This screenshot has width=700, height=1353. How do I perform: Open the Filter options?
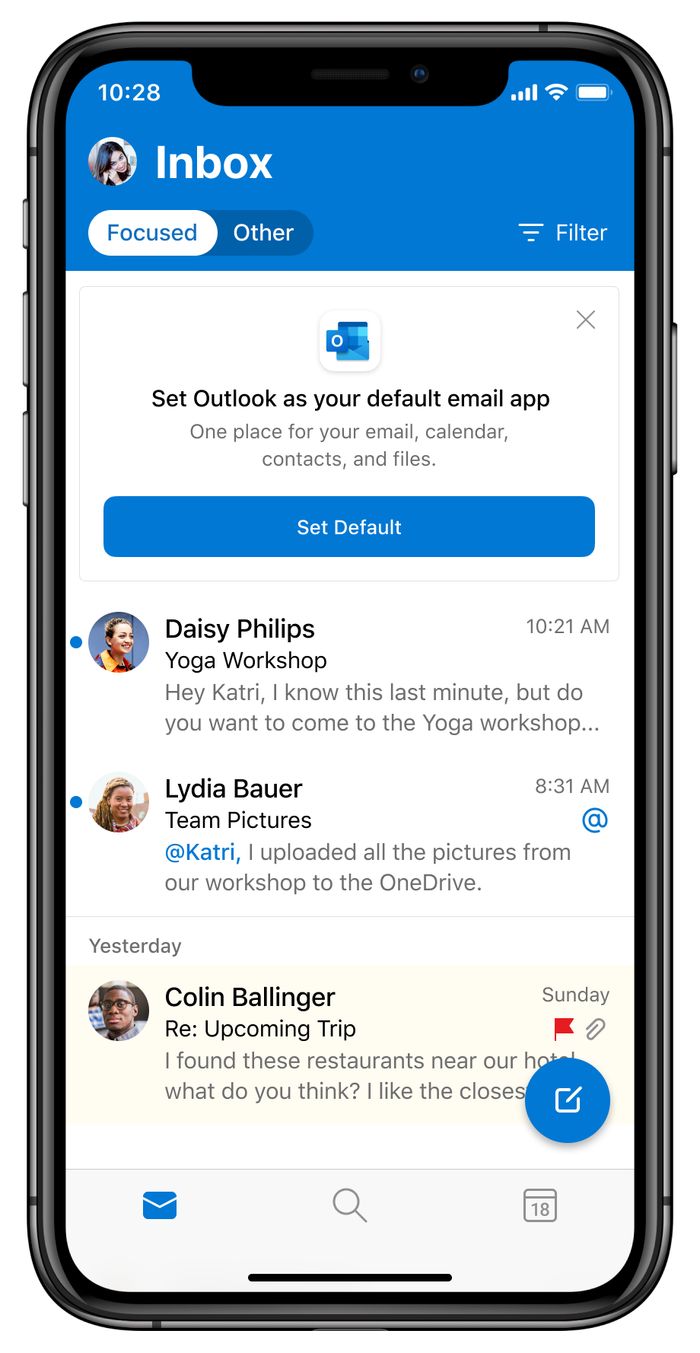[x=563, y=233]
